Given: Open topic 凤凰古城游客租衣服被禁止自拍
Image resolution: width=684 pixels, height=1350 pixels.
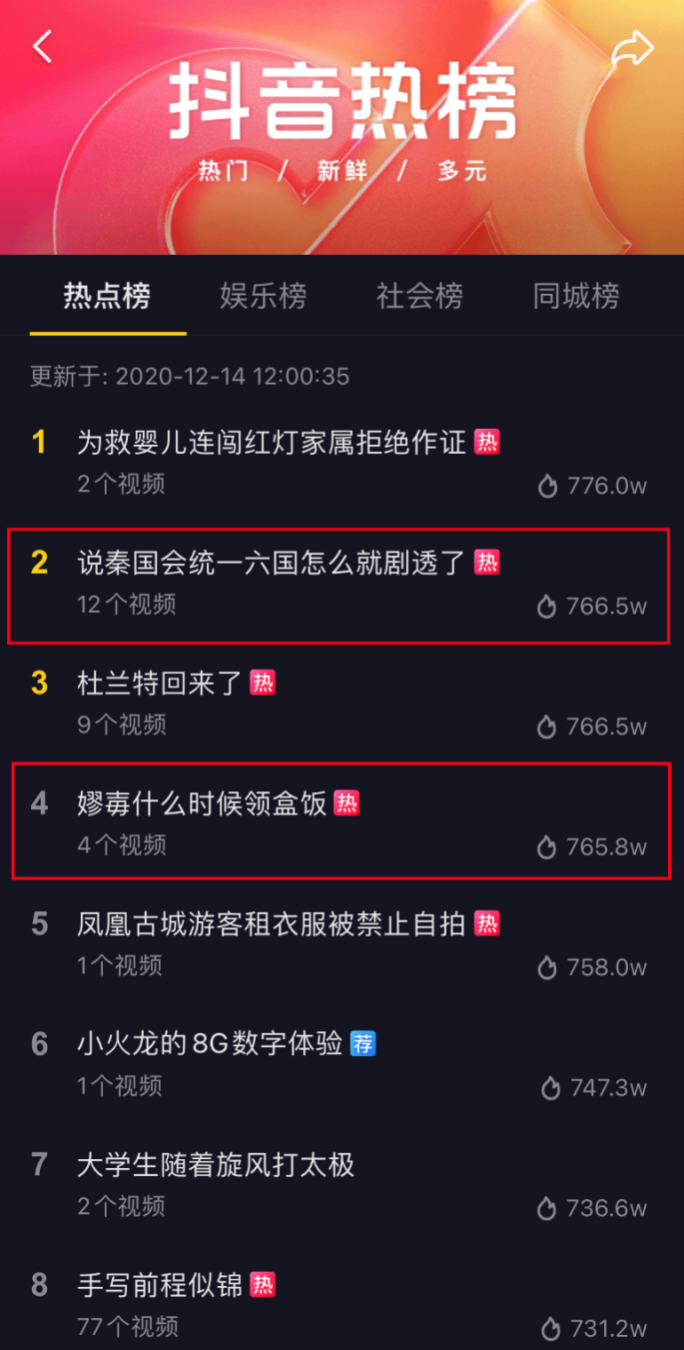Looking at the screenshot, I should pos(272,924).
